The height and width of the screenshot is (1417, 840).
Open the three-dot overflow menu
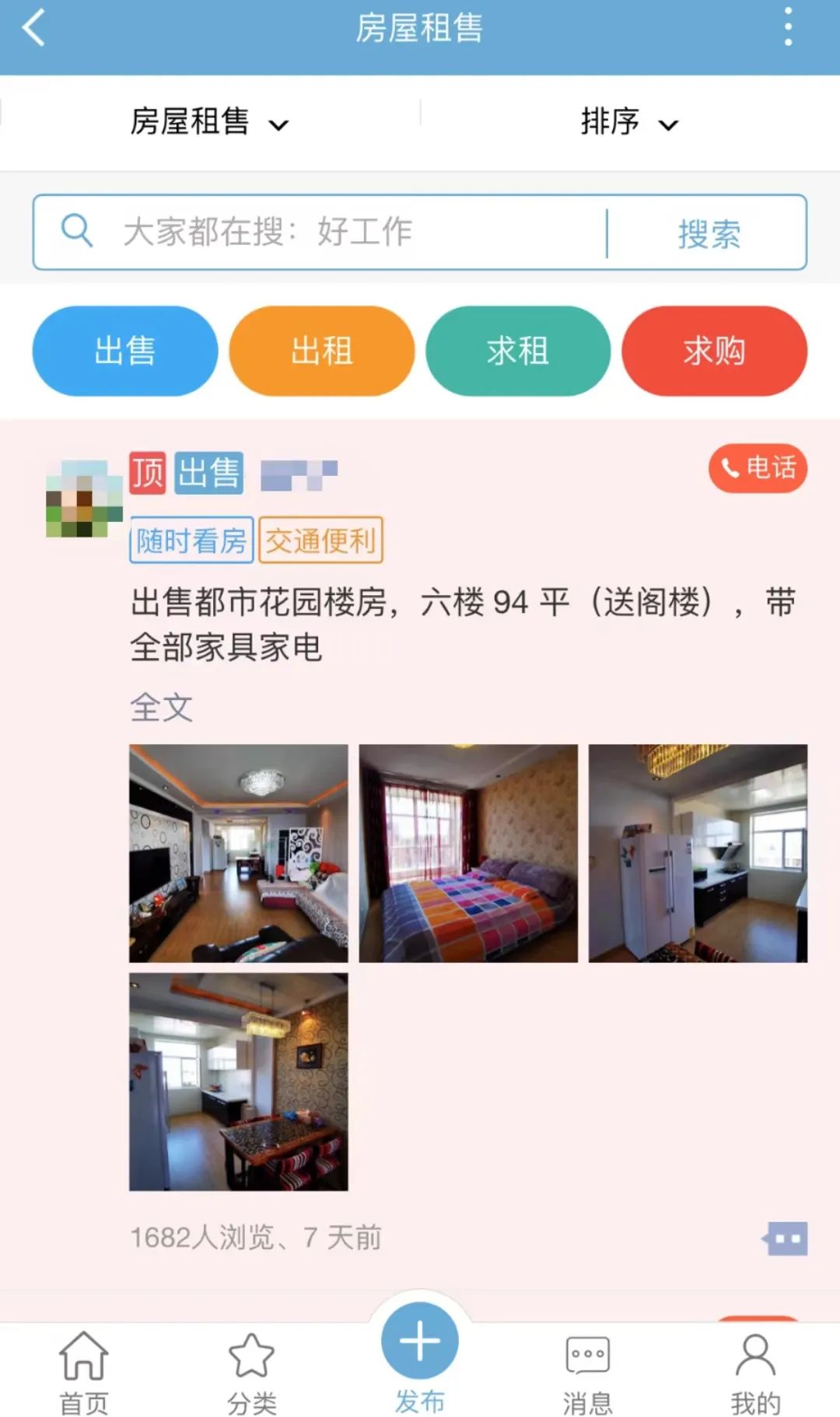pos(788,28)
